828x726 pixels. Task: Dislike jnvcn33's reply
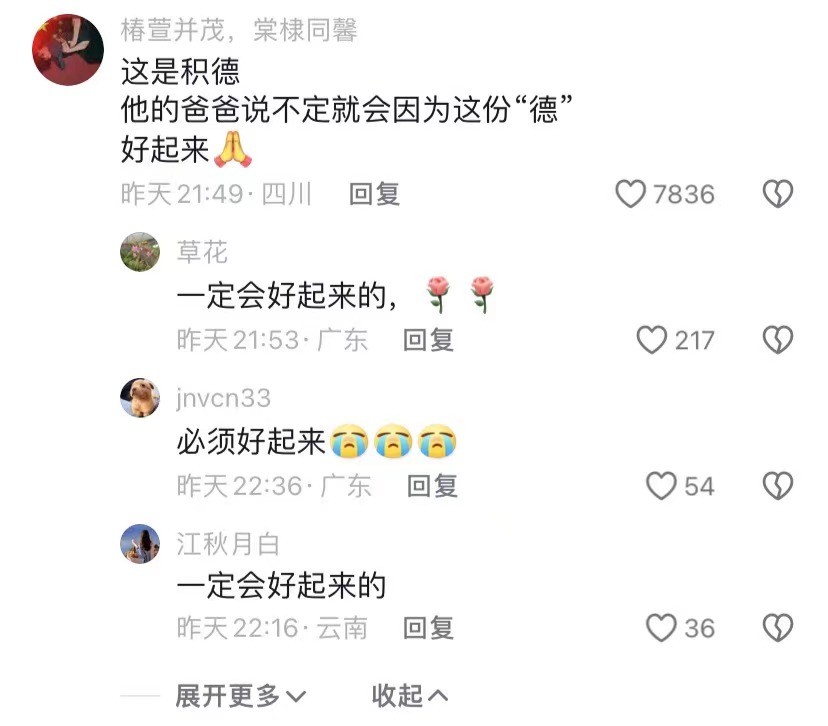(x=777, y=486)
